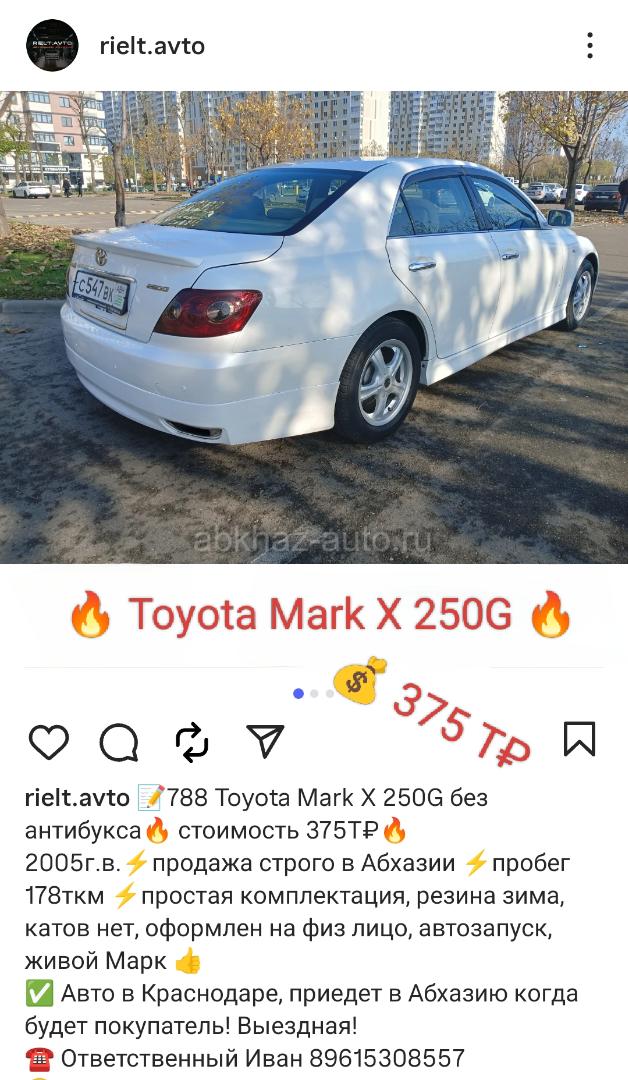Like the Toyota Mark X post
Viewport: 628px width, 1080px height.
pyautogui.click(x=48, y=742)
